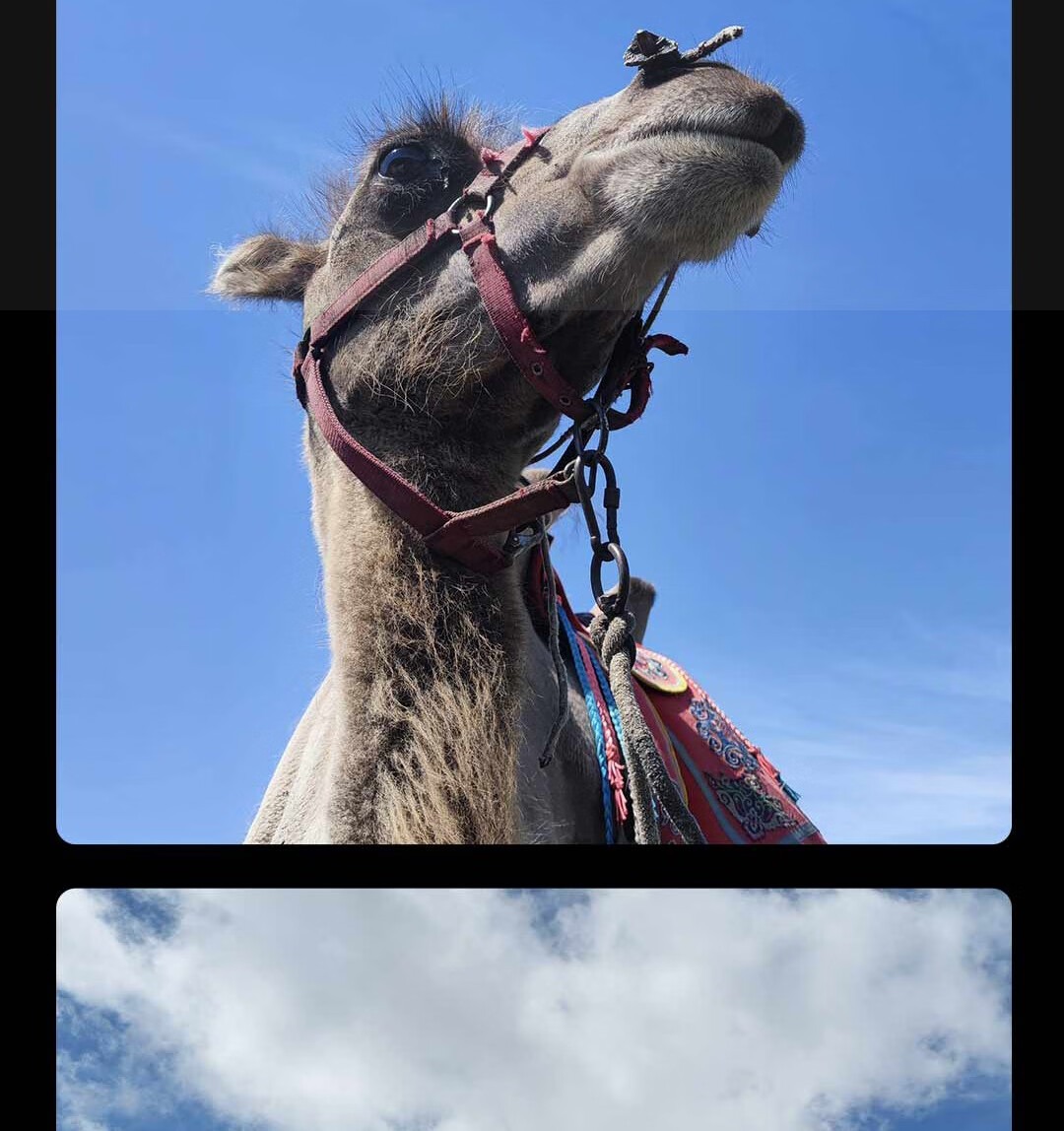The image size is (1064, 1131).
Task: Open the cloudy sky photo
Action: pyautogui.click(x=533, y=1010)
